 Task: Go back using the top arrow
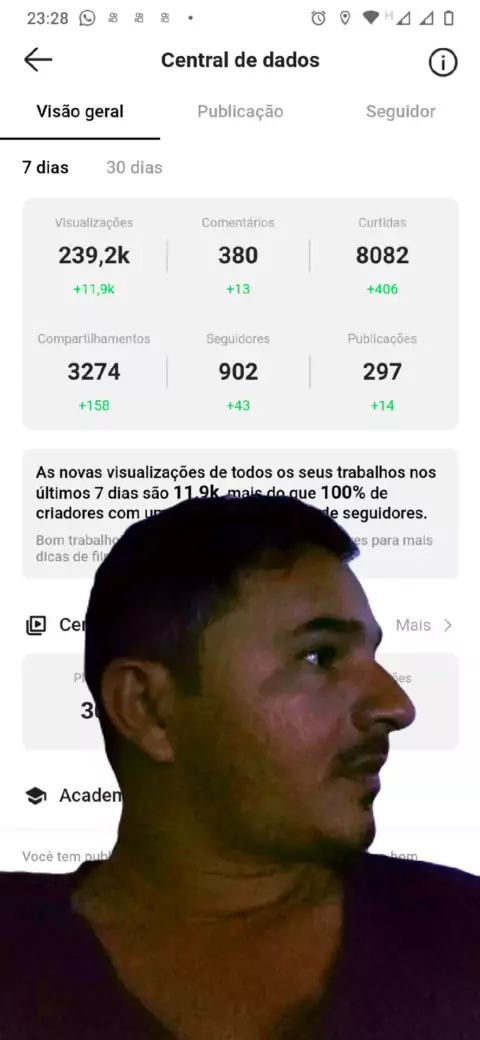[38, 60]
